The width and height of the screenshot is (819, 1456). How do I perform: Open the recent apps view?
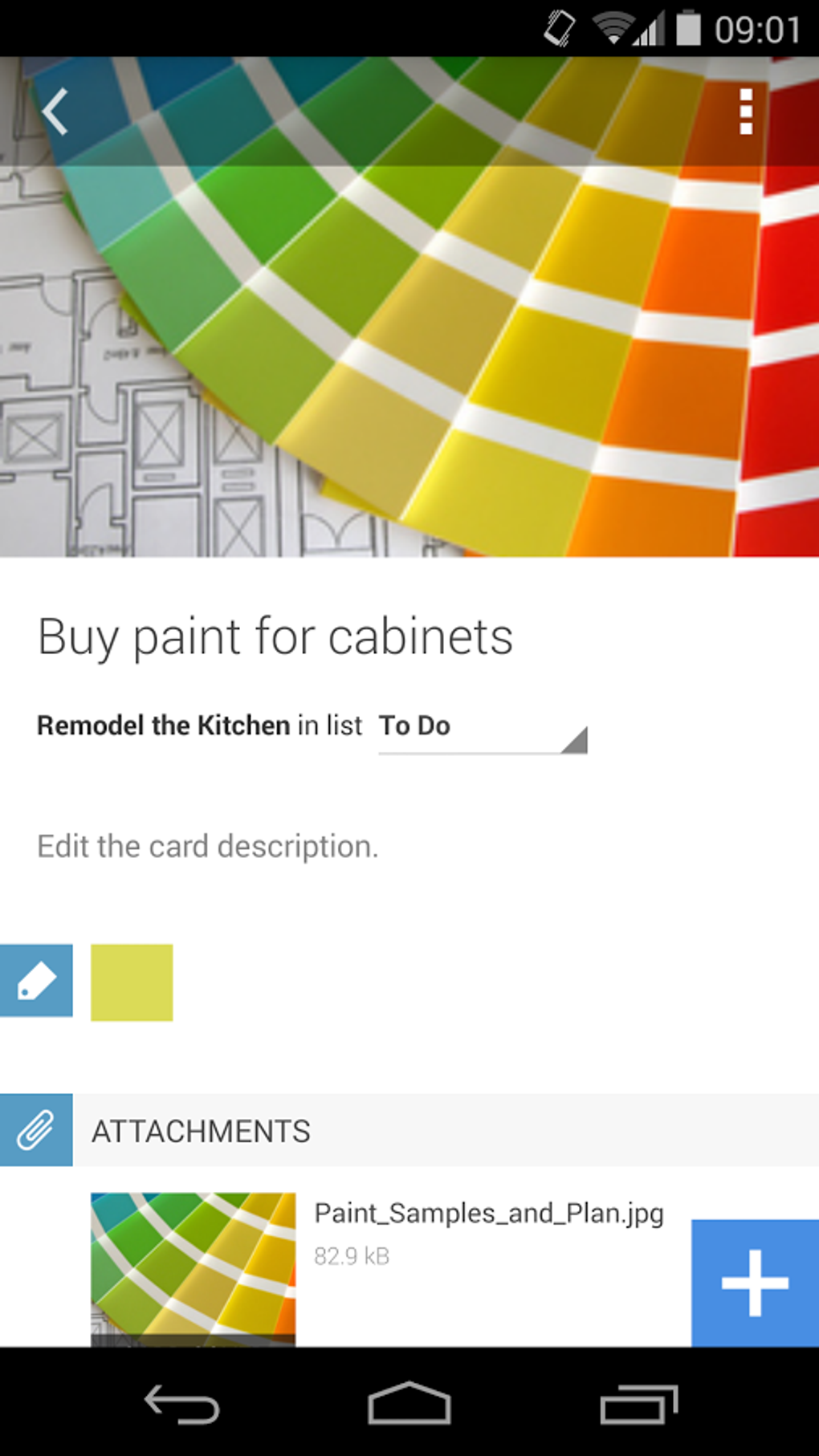pos(639,1403)
